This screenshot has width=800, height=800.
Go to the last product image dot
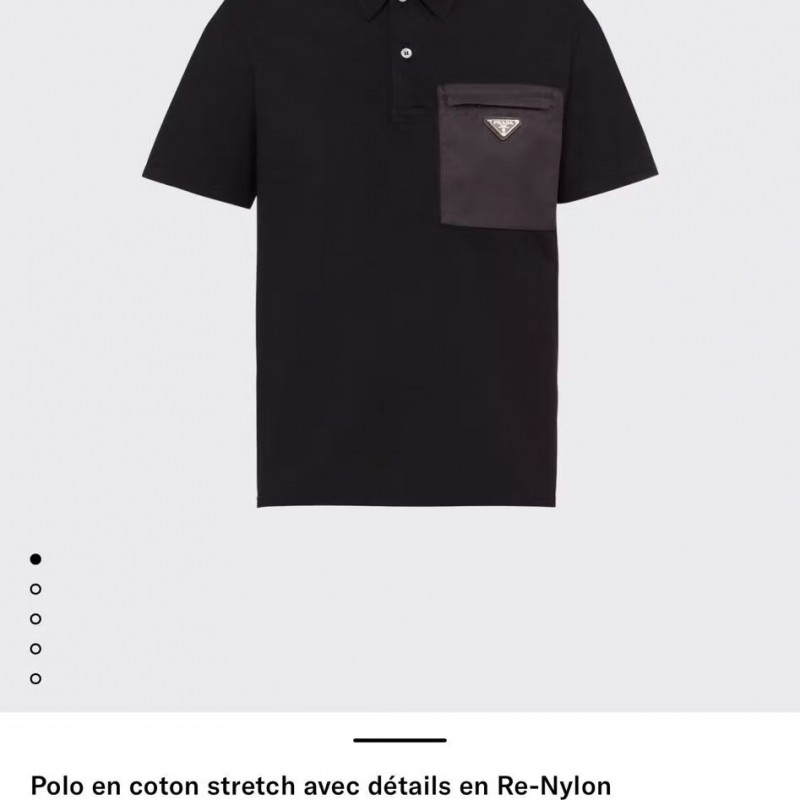(36, 678)
